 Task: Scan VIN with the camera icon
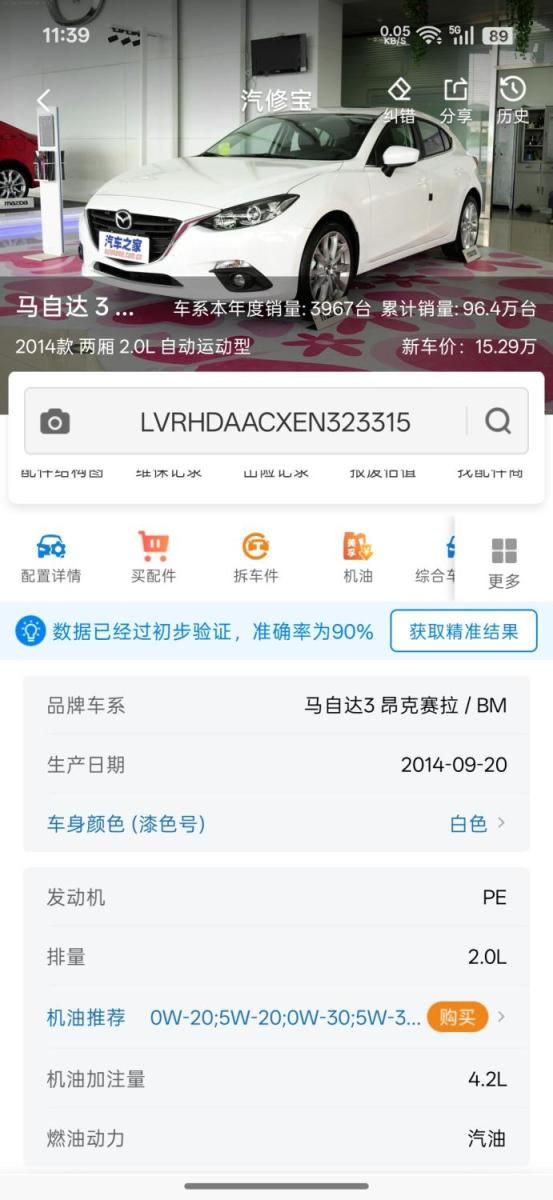click(x=55, y=422)
